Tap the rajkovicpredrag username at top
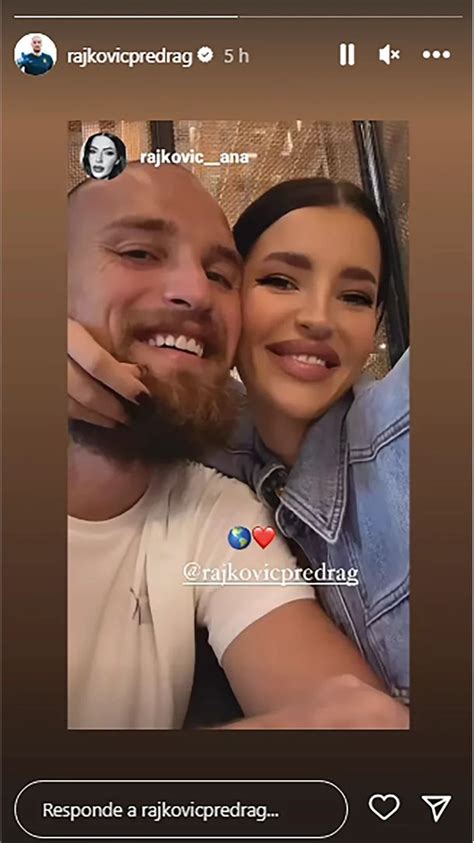This screenshot has width=474, height=843. [130, 55]
